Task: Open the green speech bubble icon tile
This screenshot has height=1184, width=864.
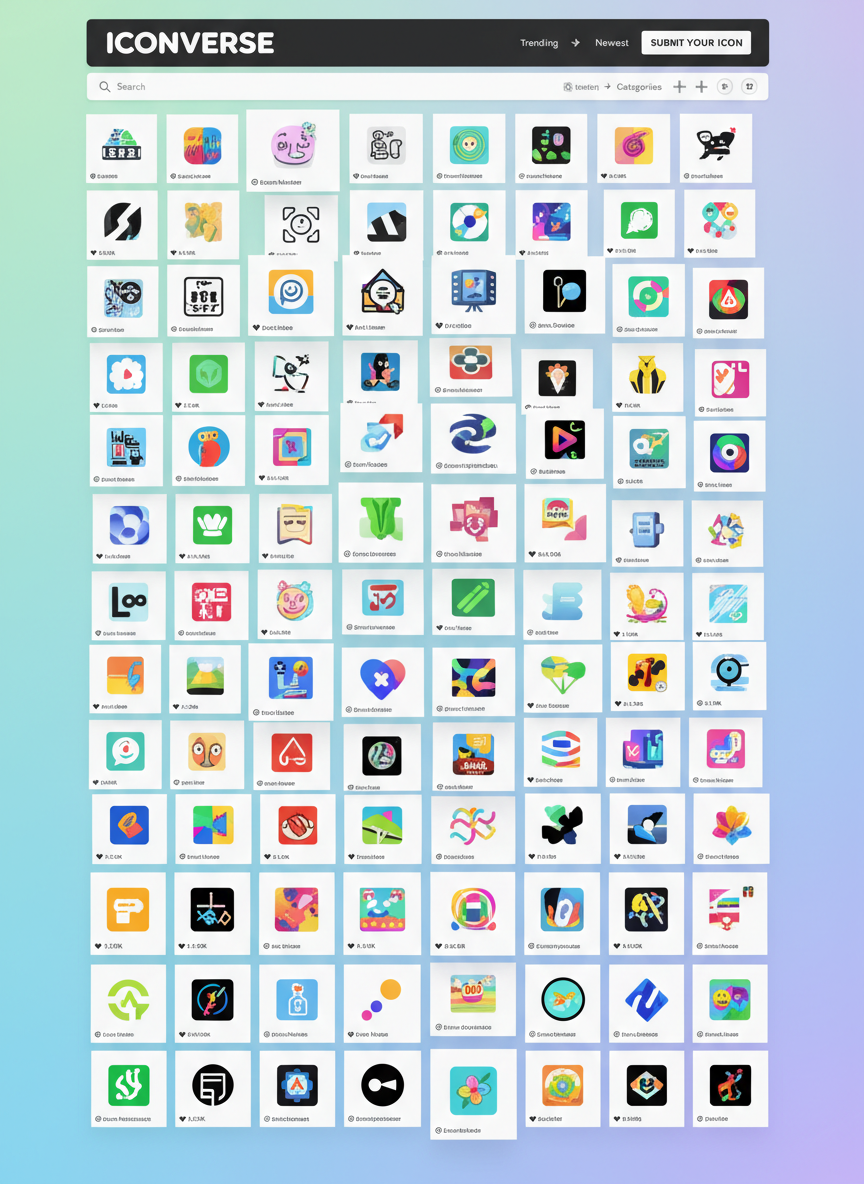Action: point(639,219)
